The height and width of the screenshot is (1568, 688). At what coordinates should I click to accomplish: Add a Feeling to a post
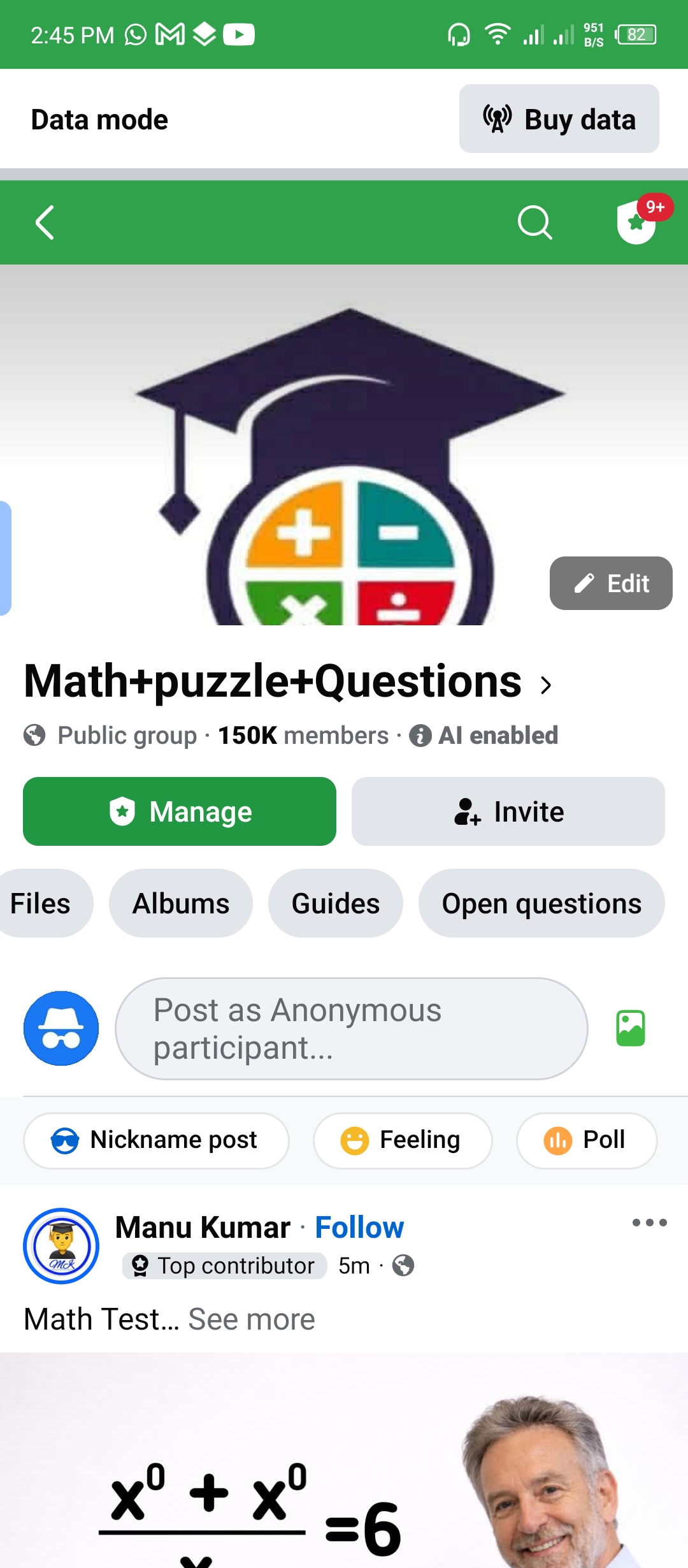tap(402, 1140)
